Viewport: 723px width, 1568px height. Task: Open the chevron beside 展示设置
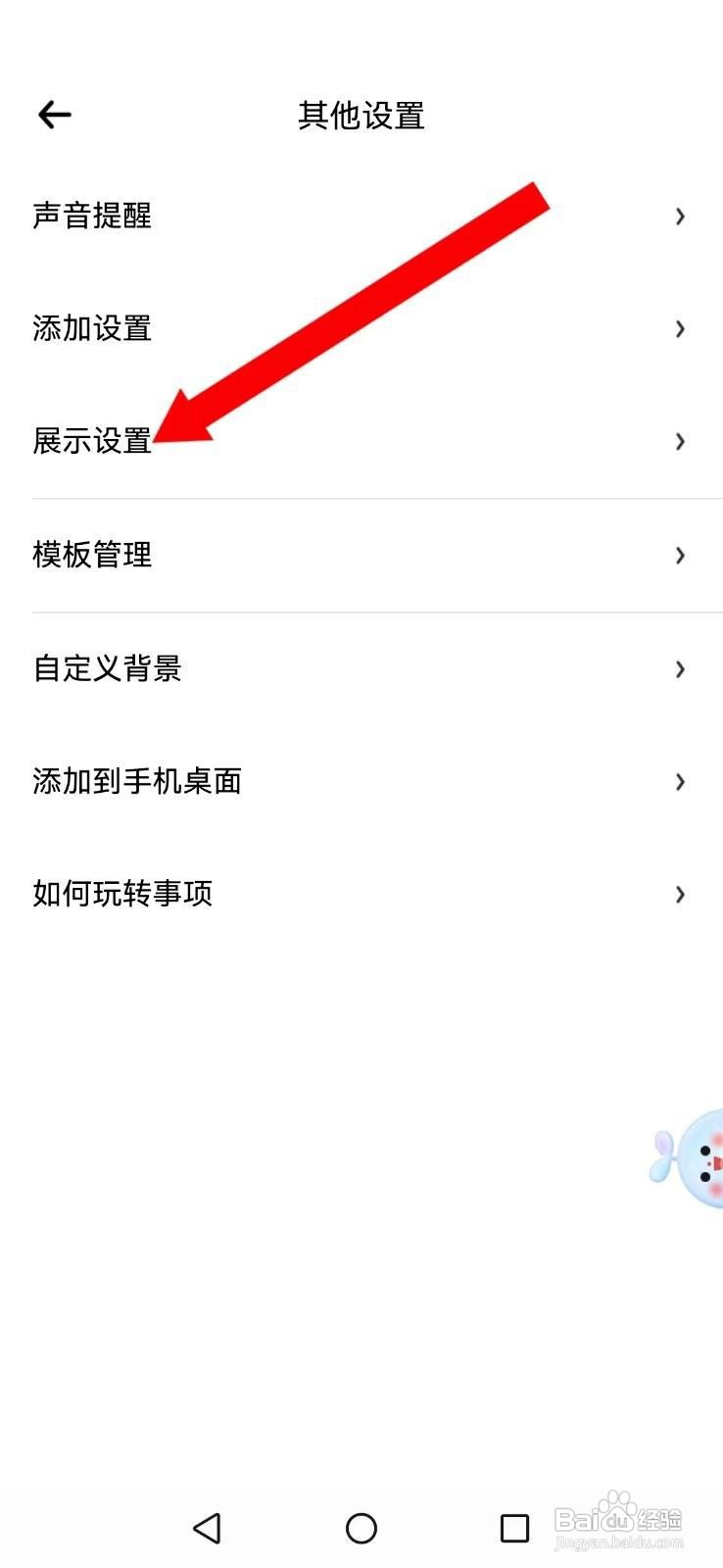click(680, 442)
